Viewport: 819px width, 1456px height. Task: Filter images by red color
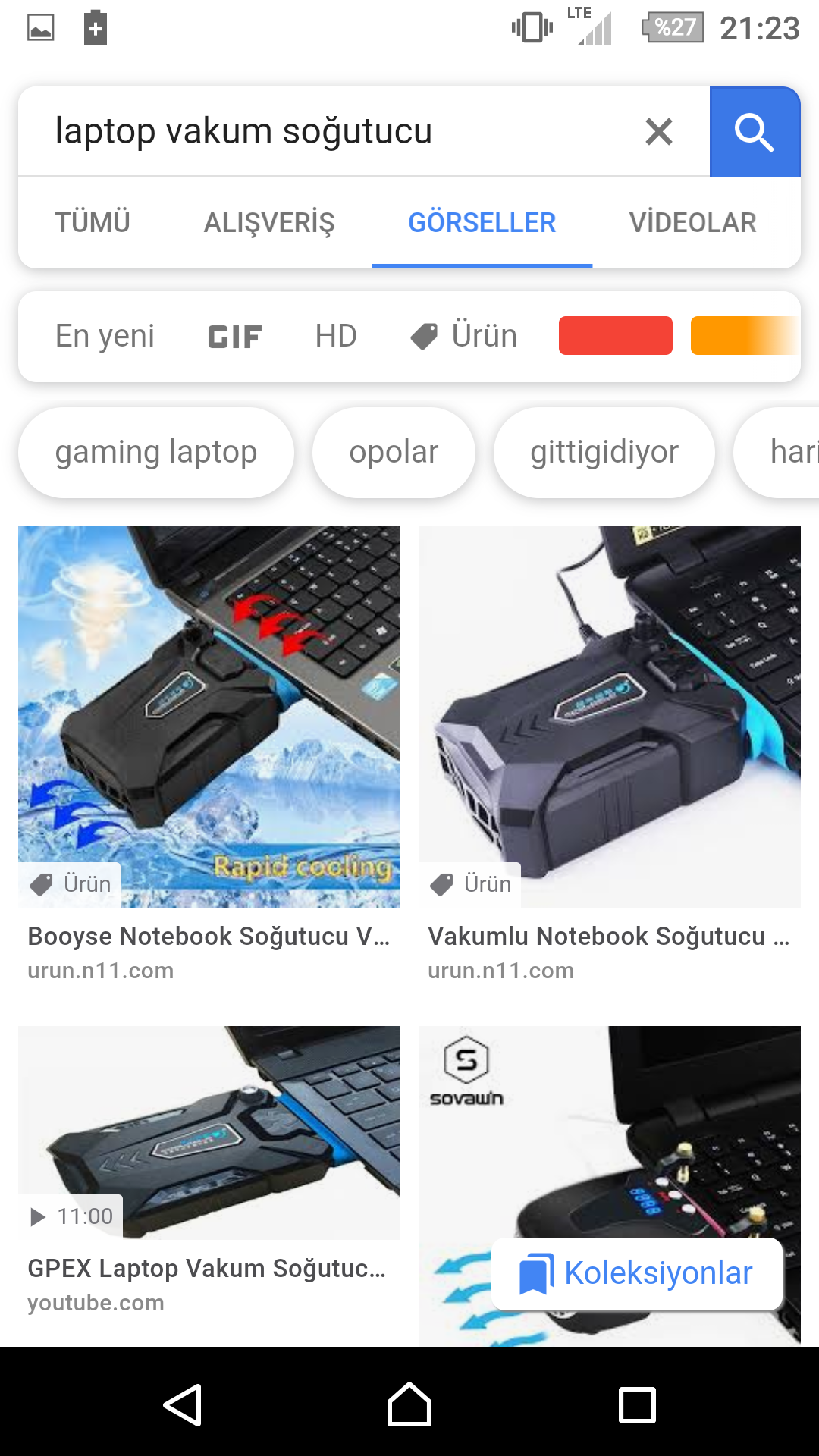click(x=616, y=336)
